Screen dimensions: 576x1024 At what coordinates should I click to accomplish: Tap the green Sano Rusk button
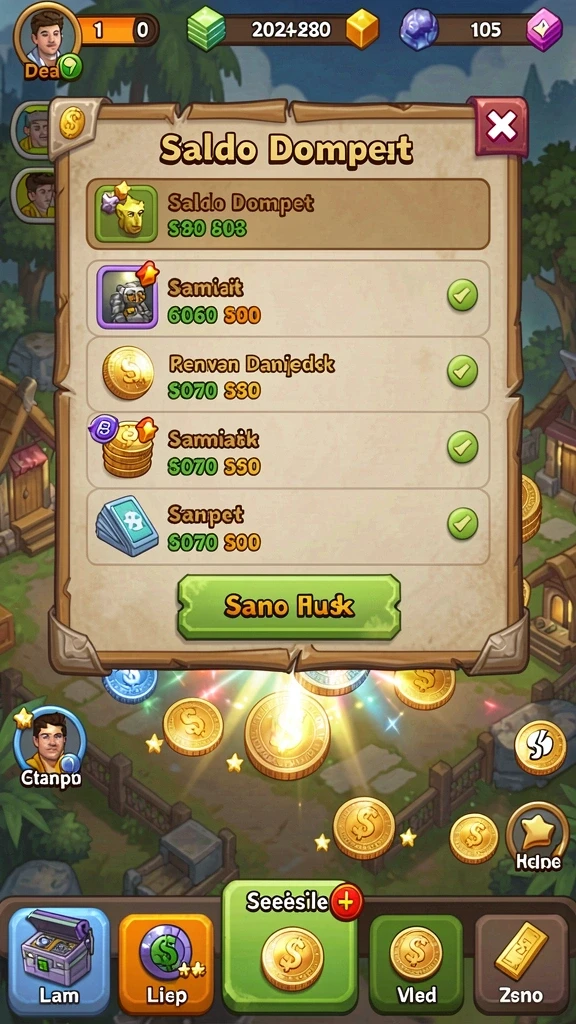pyautogui.click(x=289, y=607)
